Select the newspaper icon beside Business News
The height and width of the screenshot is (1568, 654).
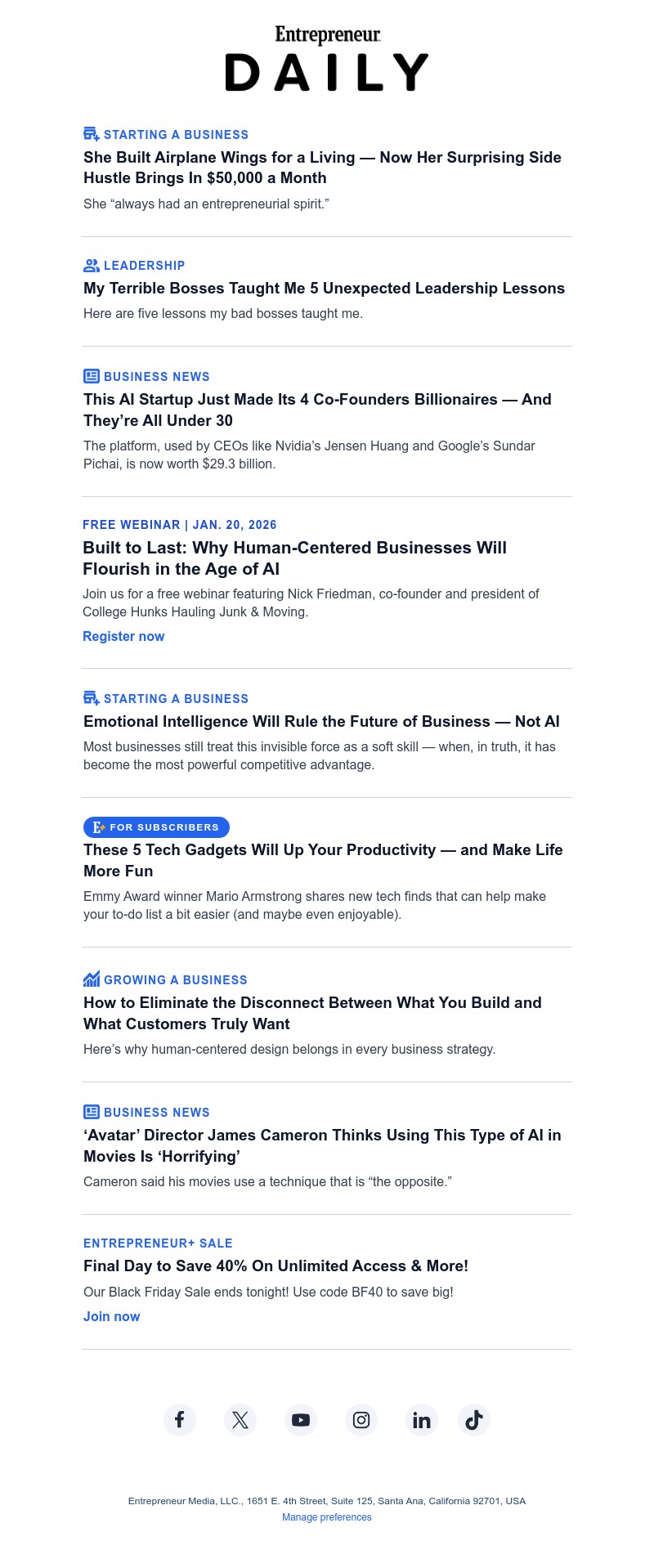point(92,376)
